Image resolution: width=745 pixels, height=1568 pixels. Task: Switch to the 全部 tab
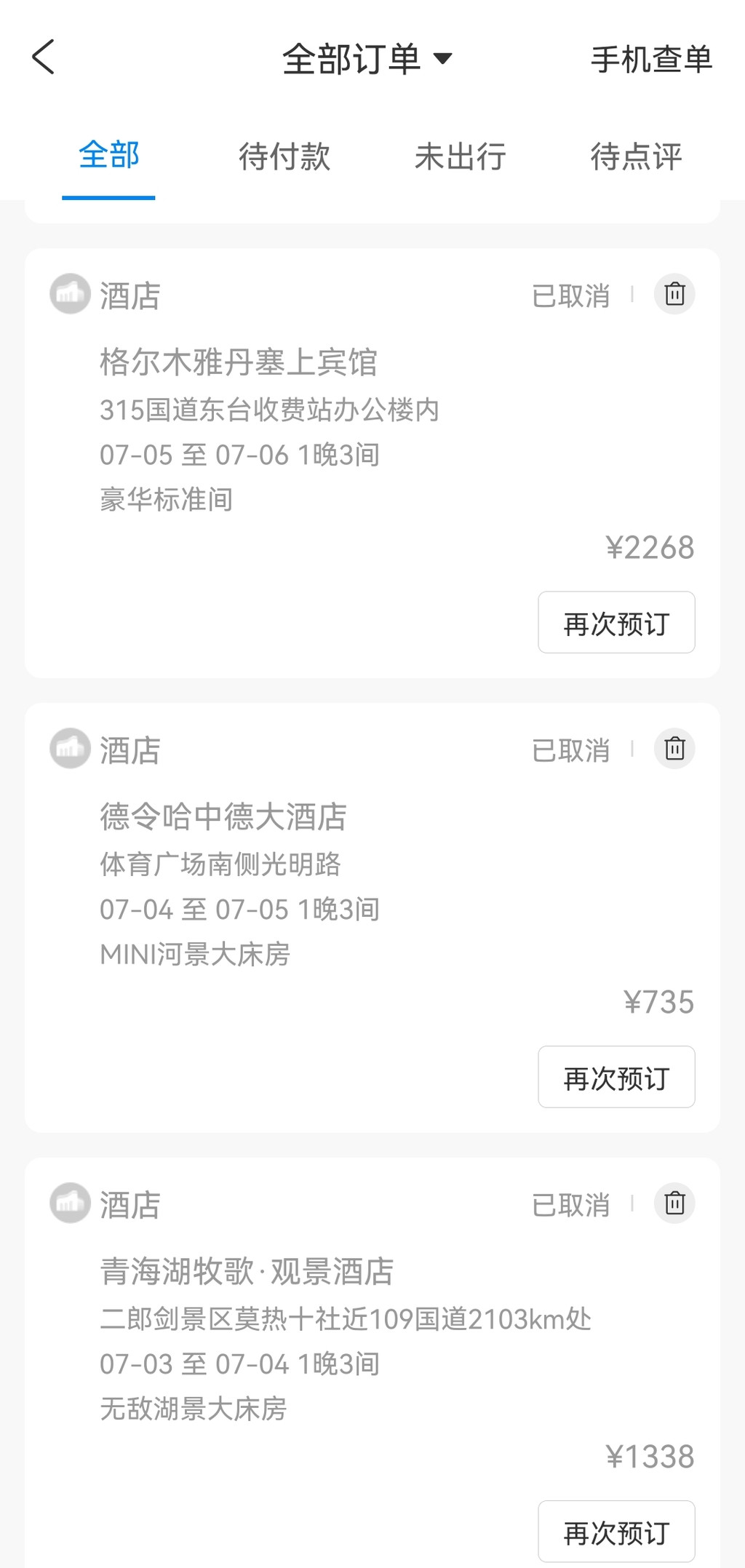click(108, 156)
